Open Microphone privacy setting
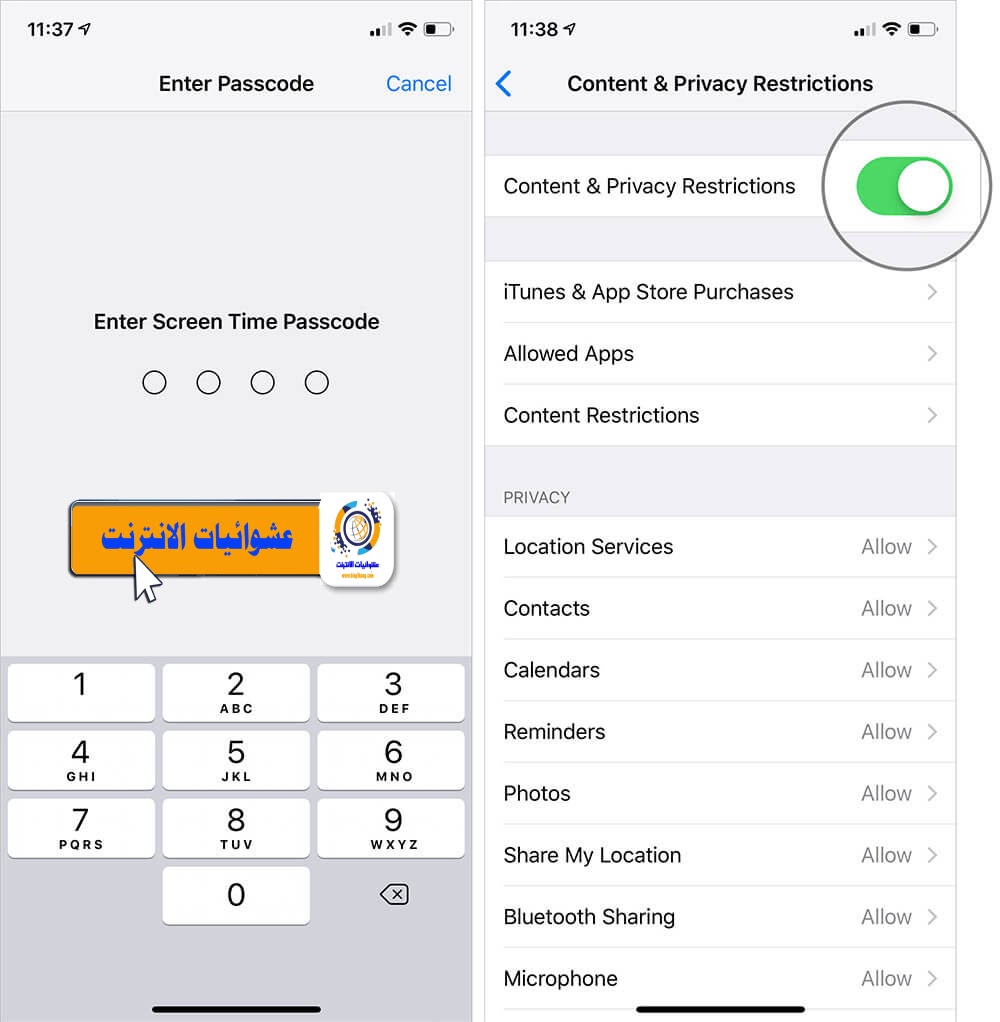Viewport: 1000px width, 1022px height. (720, 978)
